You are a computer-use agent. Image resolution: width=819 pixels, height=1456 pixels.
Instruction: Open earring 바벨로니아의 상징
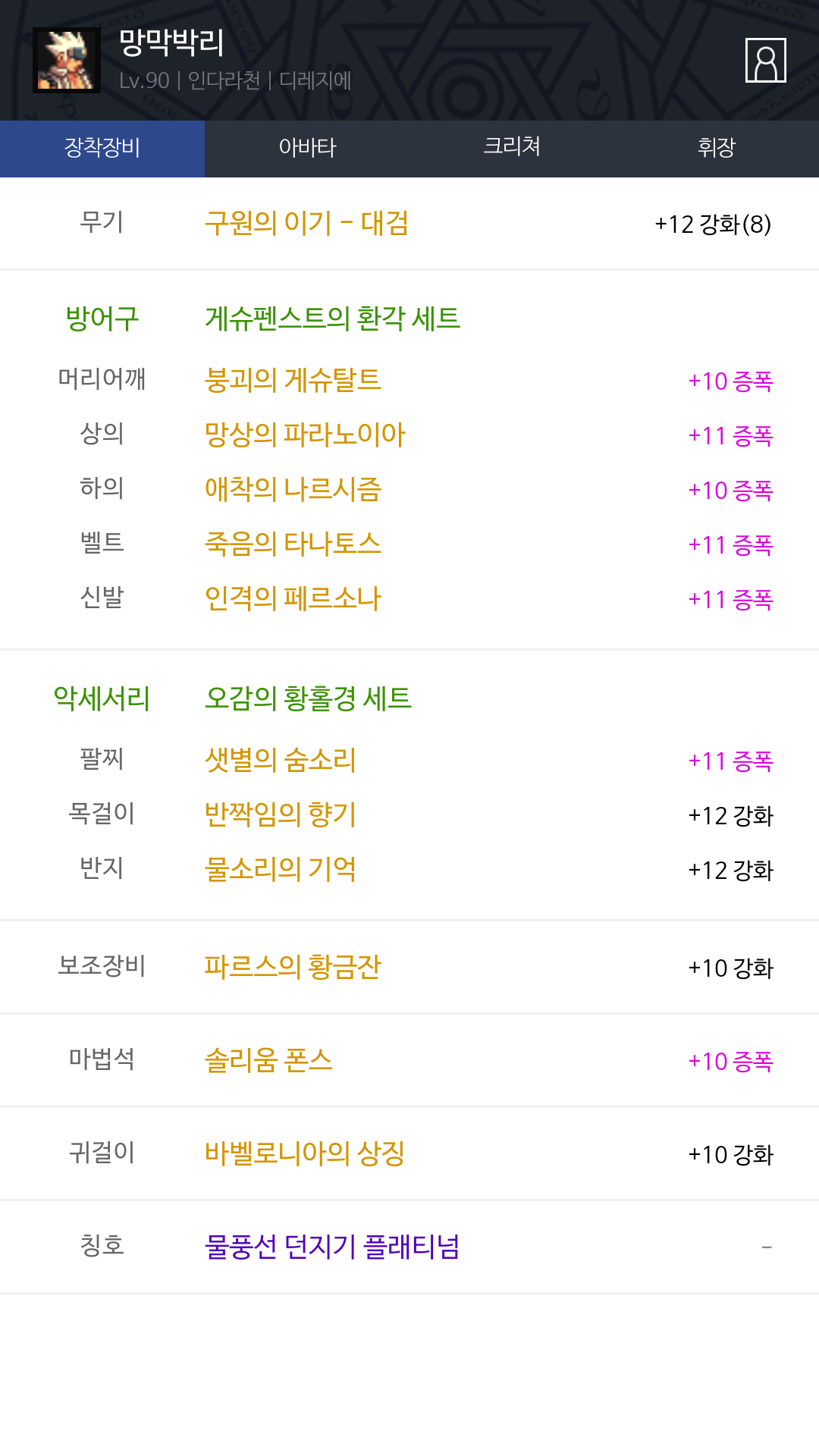point(305,1153)
